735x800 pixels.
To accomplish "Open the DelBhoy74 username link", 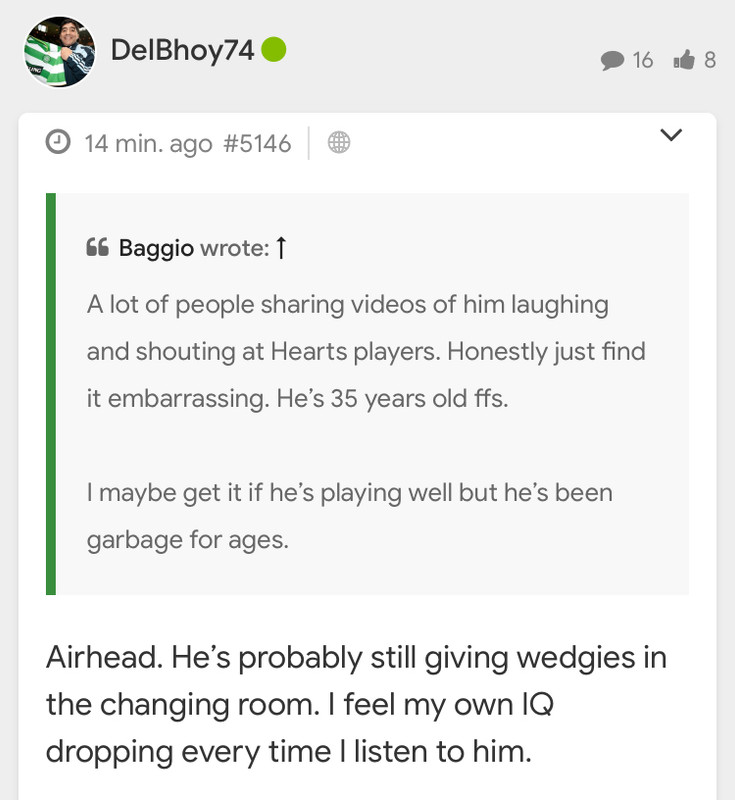I will point(183,49).
